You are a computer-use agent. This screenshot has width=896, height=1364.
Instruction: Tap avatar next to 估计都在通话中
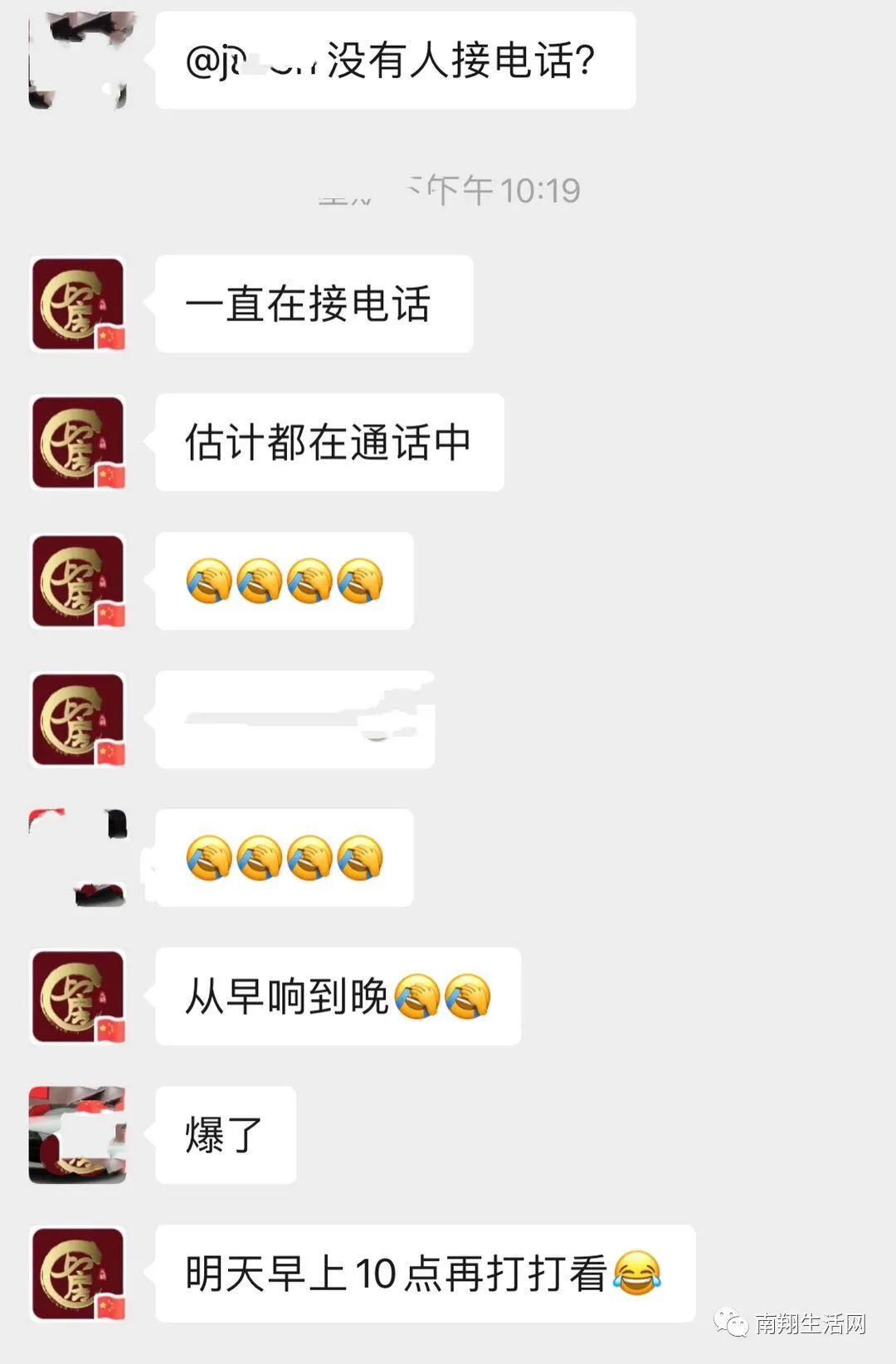pyautogui.click(x=77, y=443)
